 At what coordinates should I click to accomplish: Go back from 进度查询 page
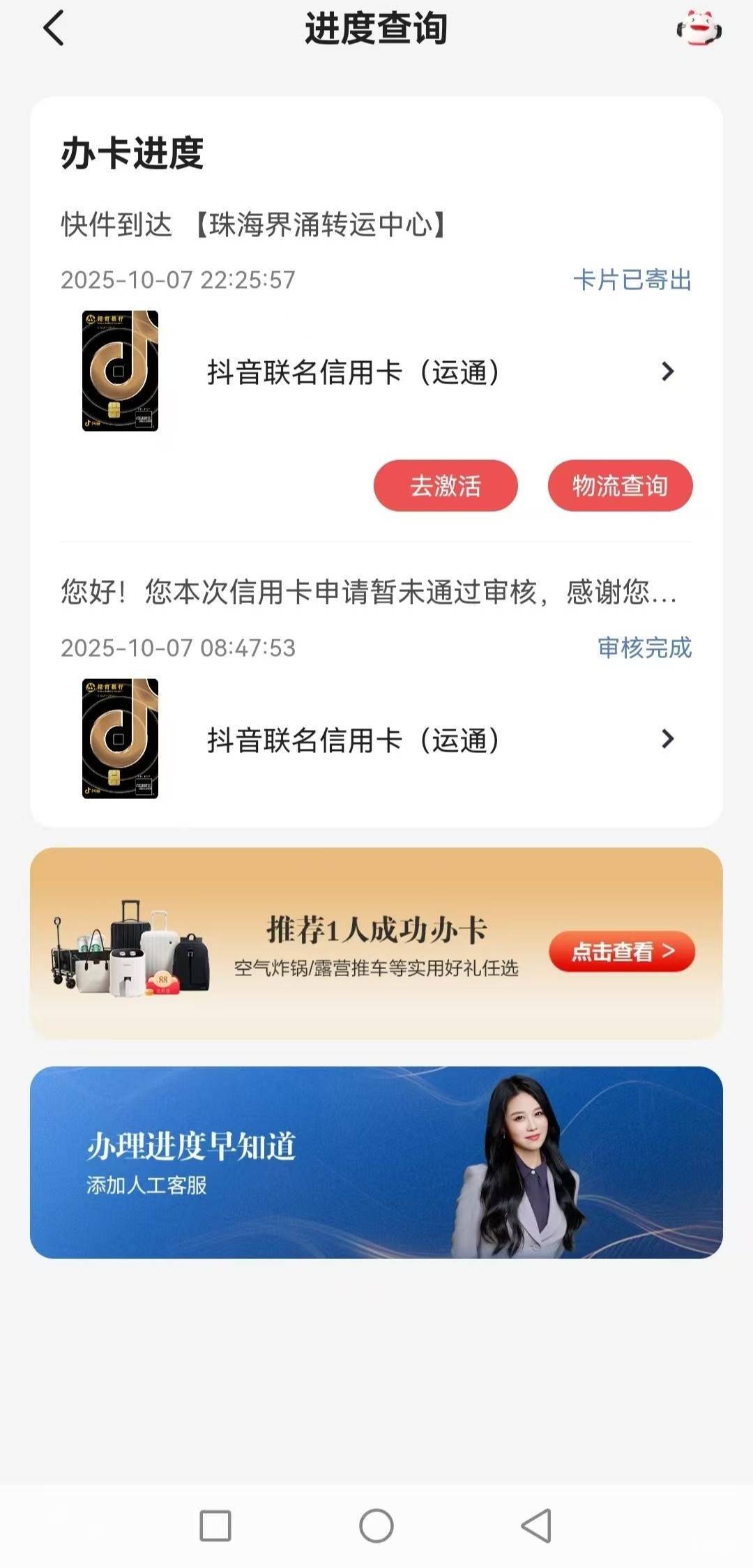point(54,29)
